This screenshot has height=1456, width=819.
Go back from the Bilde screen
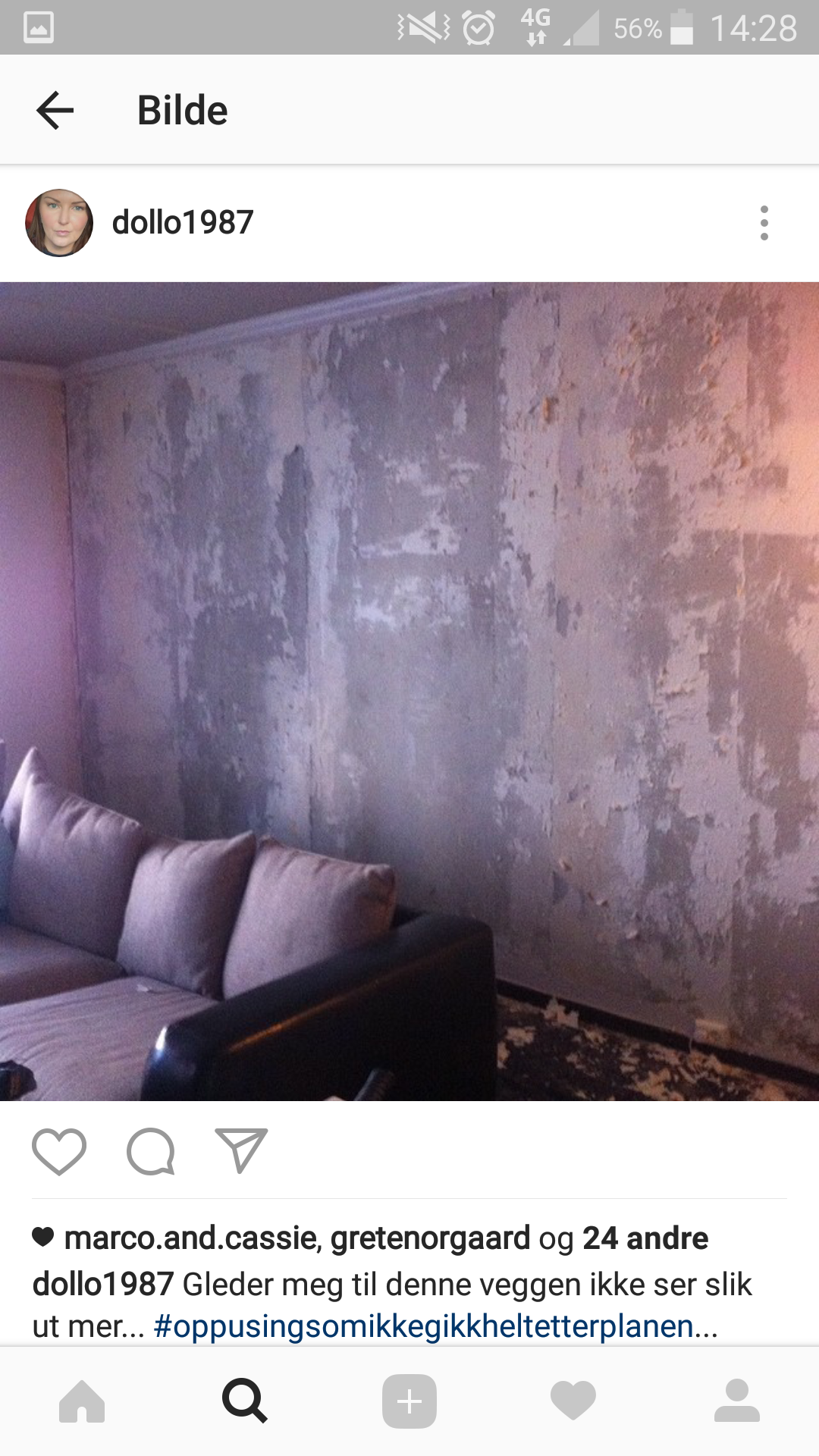click(x=55, y=111)
